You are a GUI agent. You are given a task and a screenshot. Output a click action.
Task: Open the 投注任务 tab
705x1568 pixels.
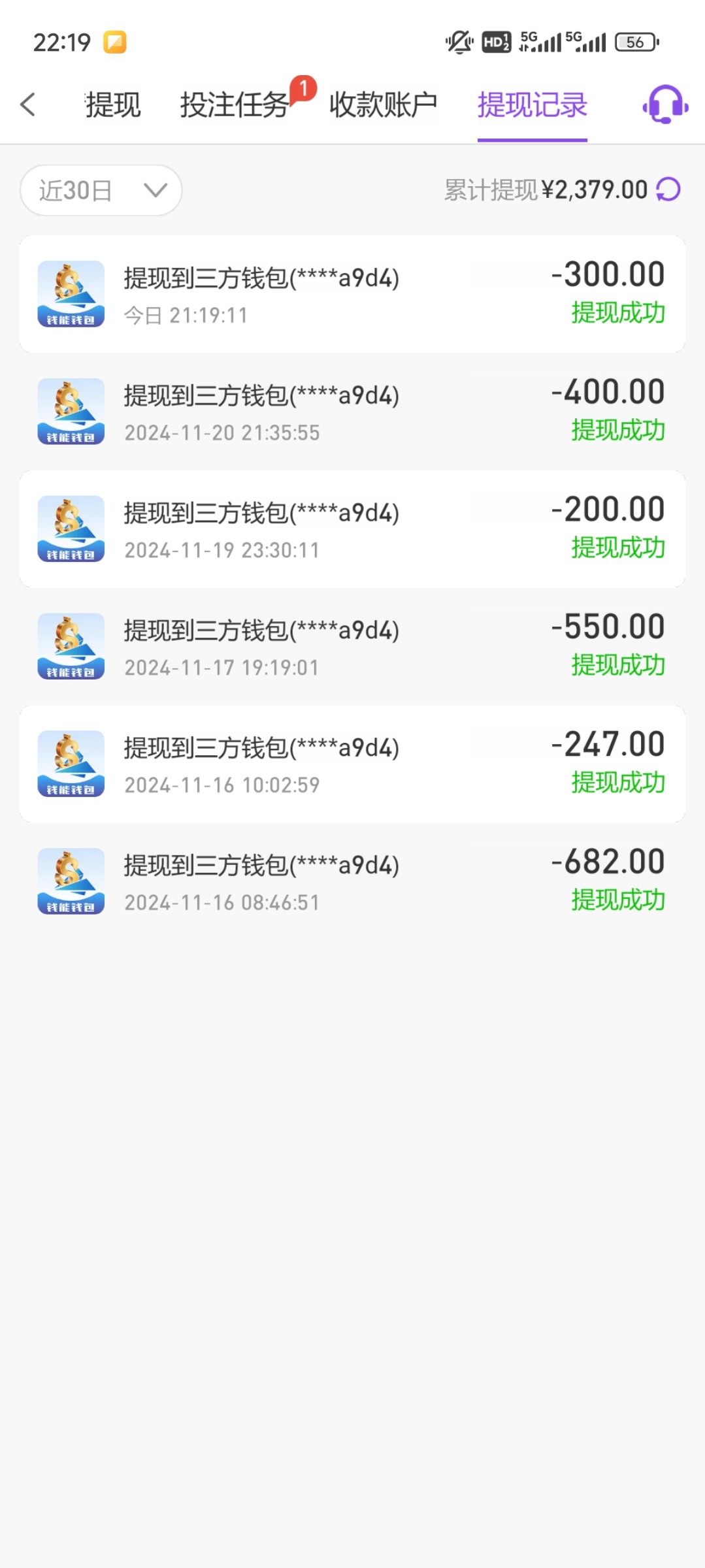pyautogui.click(x=234, y=105)
